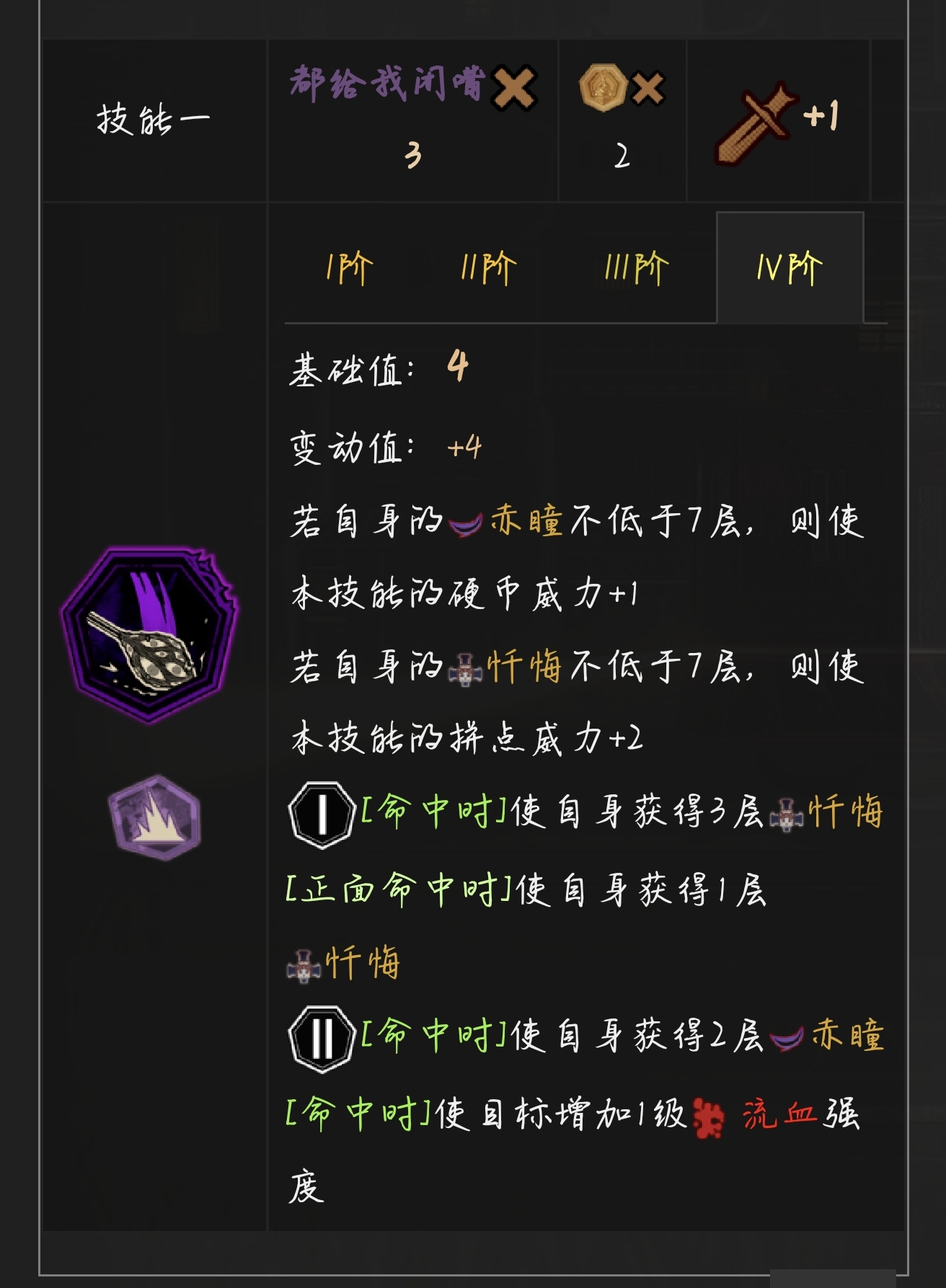Switch to the III阶 tab

click(x=637, y=269)
